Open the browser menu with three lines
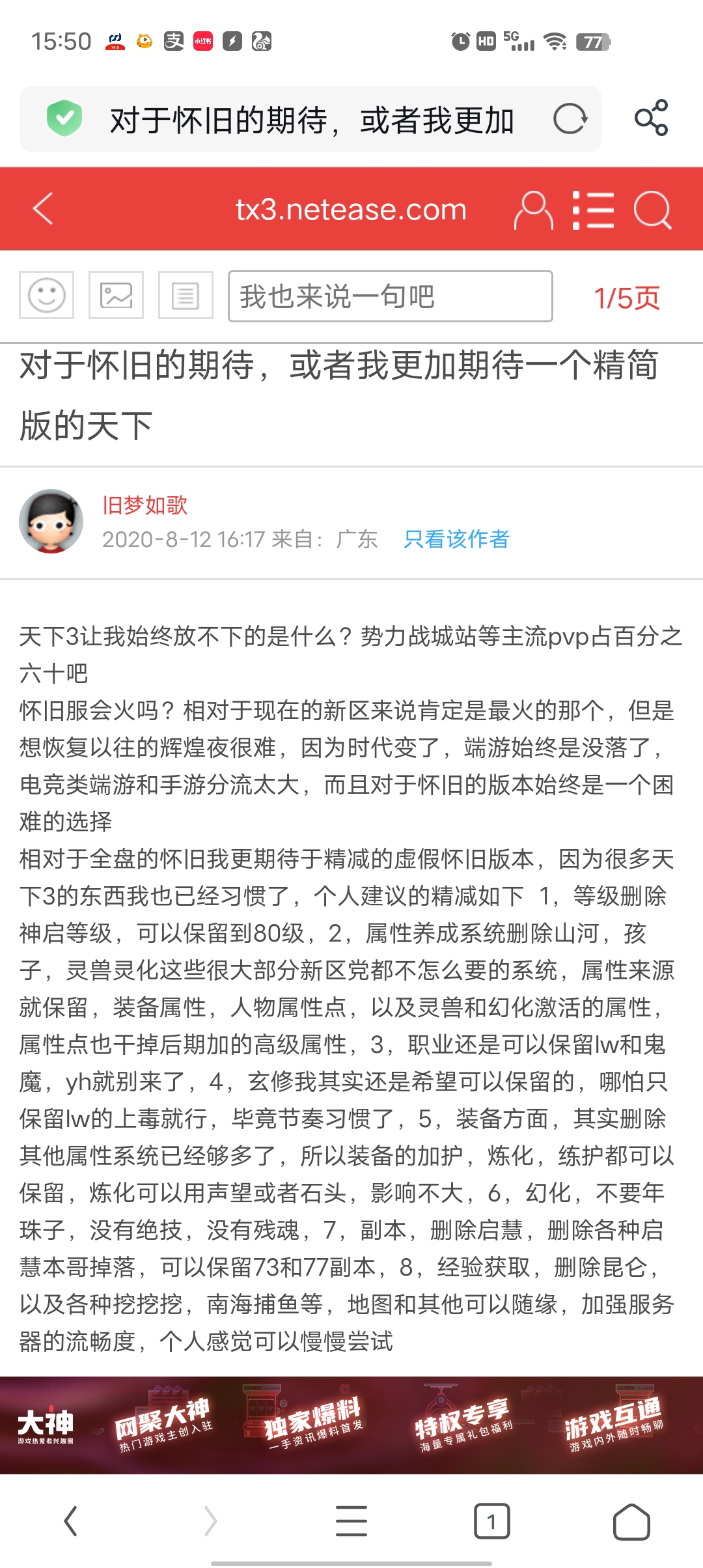 click(x=351, y=1521)
